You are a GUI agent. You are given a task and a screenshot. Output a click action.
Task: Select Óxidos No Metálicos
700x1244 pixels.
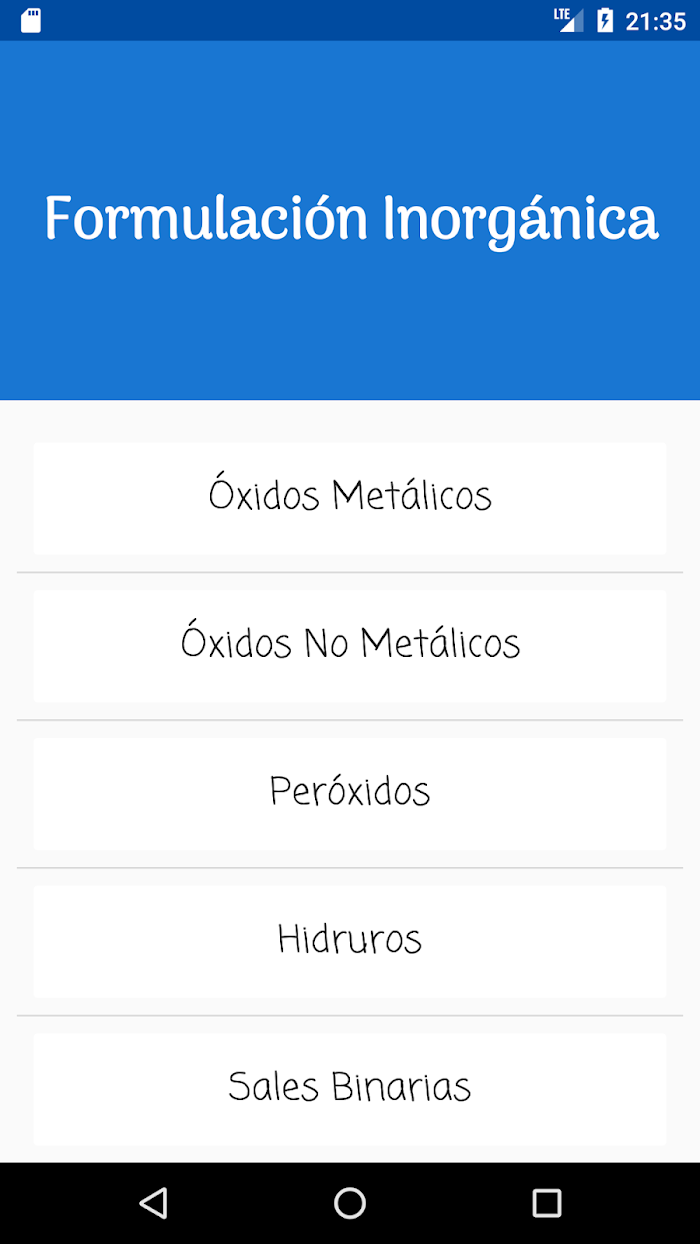350,645
